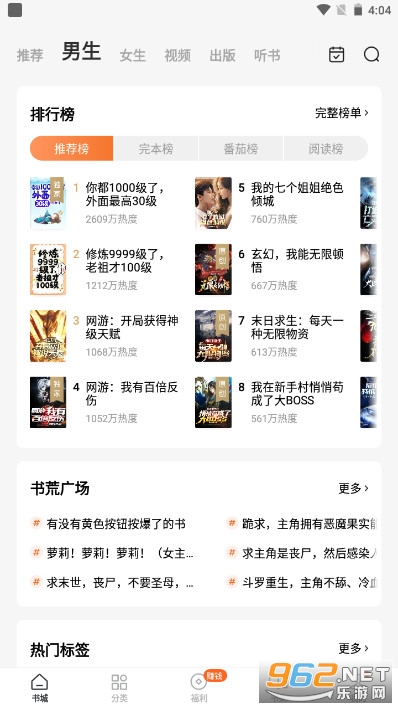Image resolution: width=398 pixels, height=709 pixels.
Task: Tap 更多 next to 热门标签
Action: (354, 648)
